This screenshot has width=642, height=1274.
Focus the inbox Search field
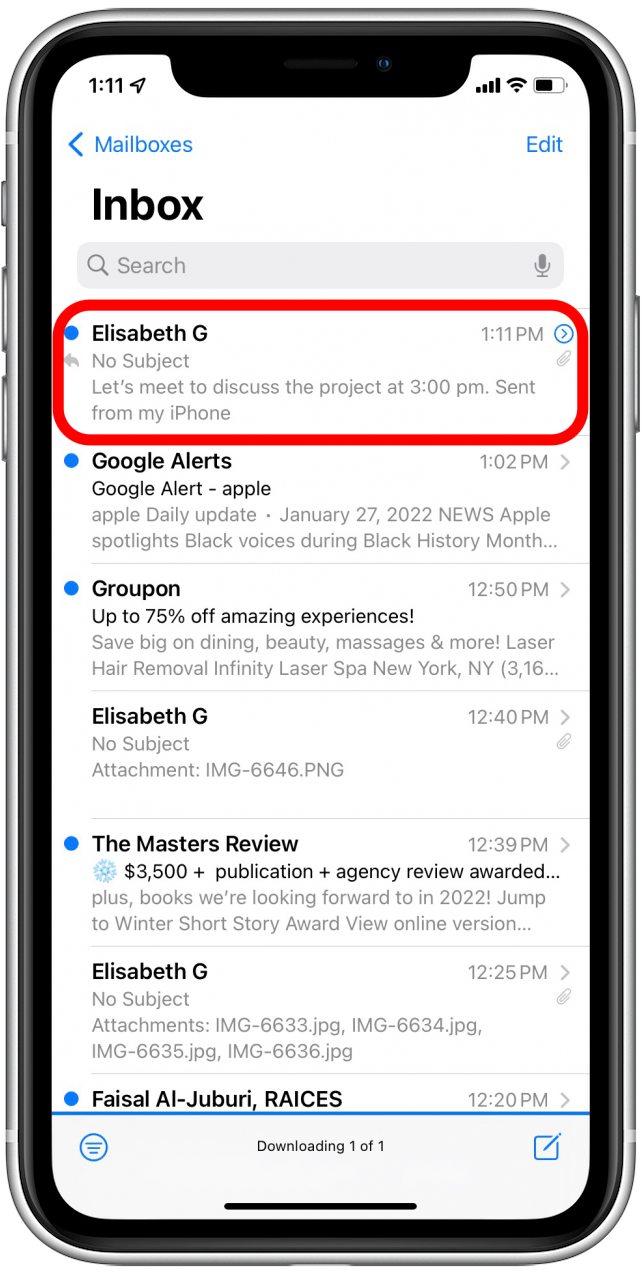(x=300, y=266)
